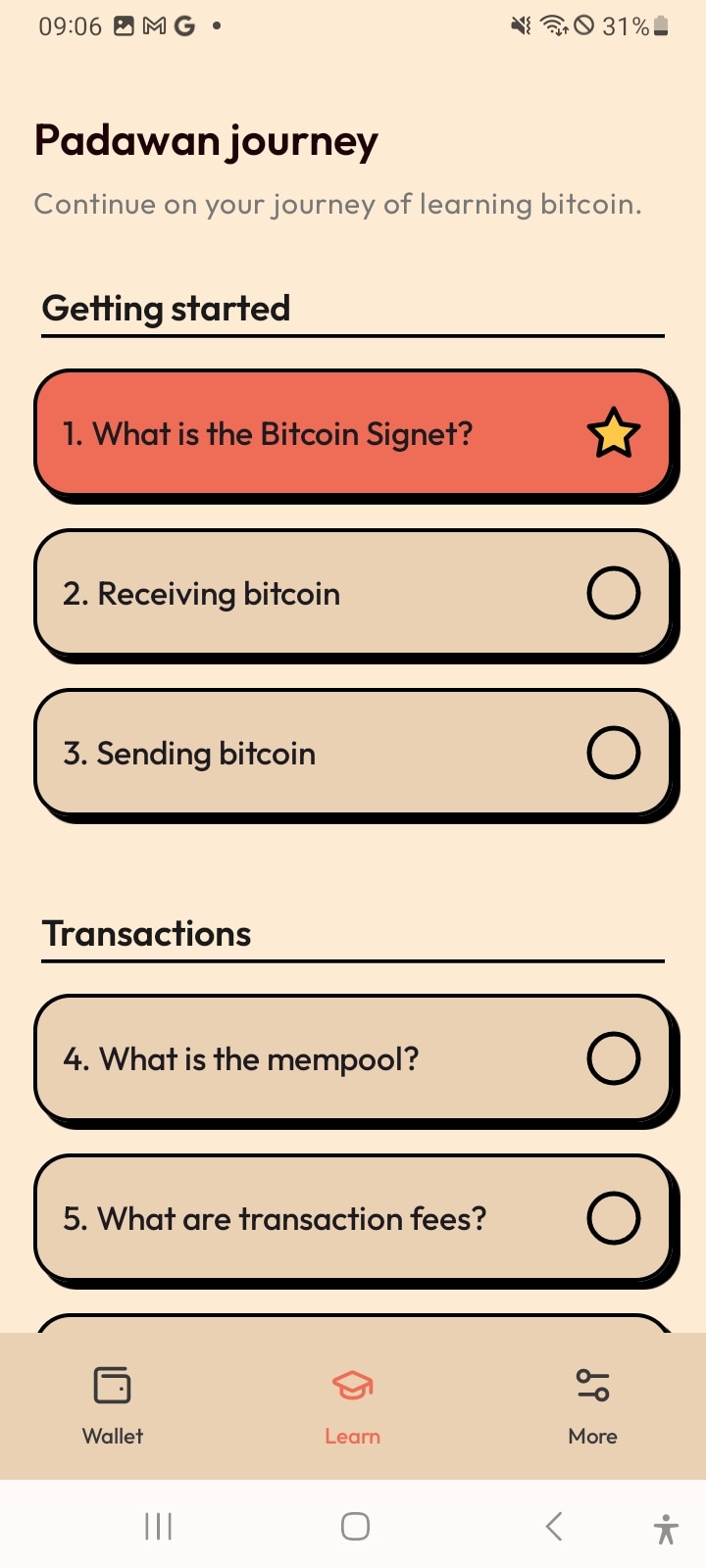Go to the More tab
Image resolution: width=706 pixels, height=1568 pixels.
tap(592, 1406)
